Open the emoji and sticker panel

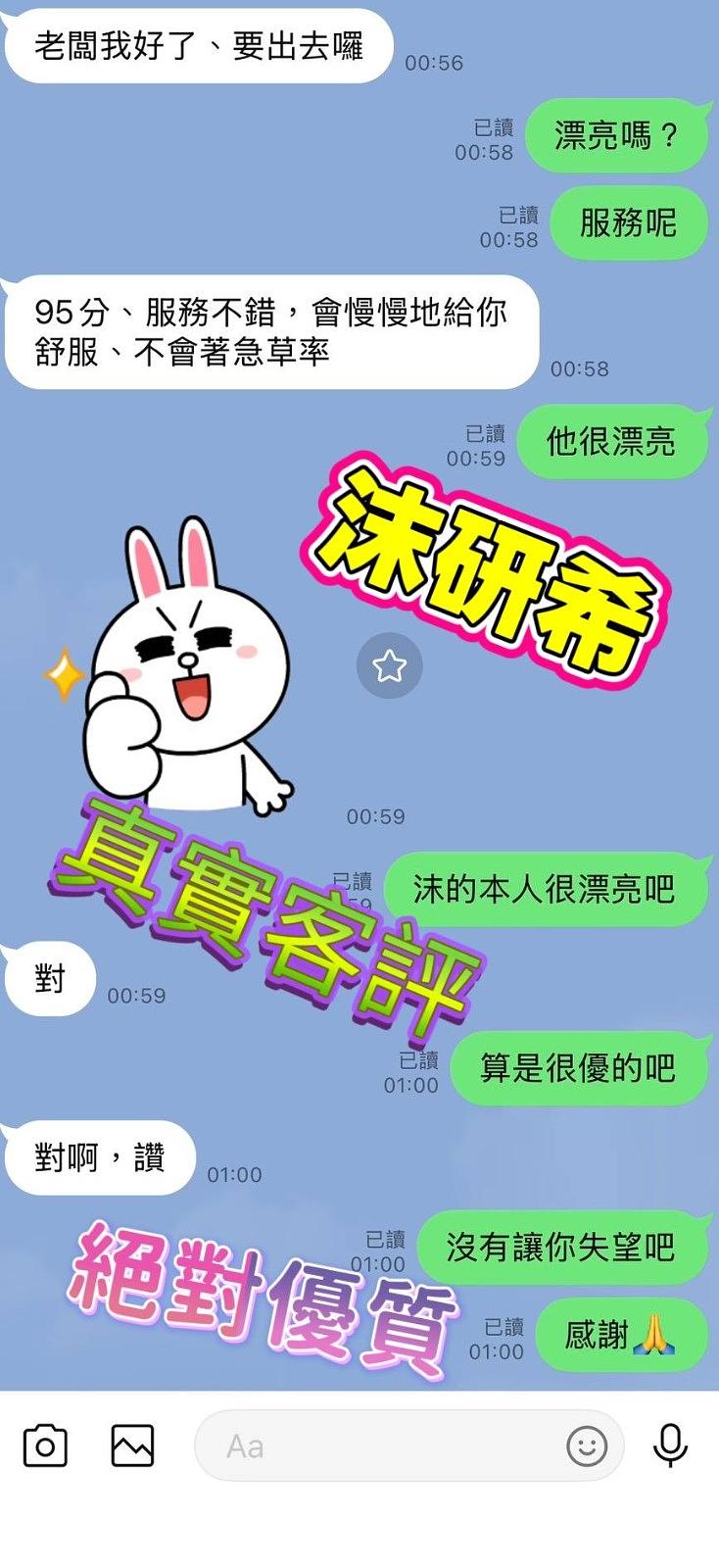coord(587,1446)
